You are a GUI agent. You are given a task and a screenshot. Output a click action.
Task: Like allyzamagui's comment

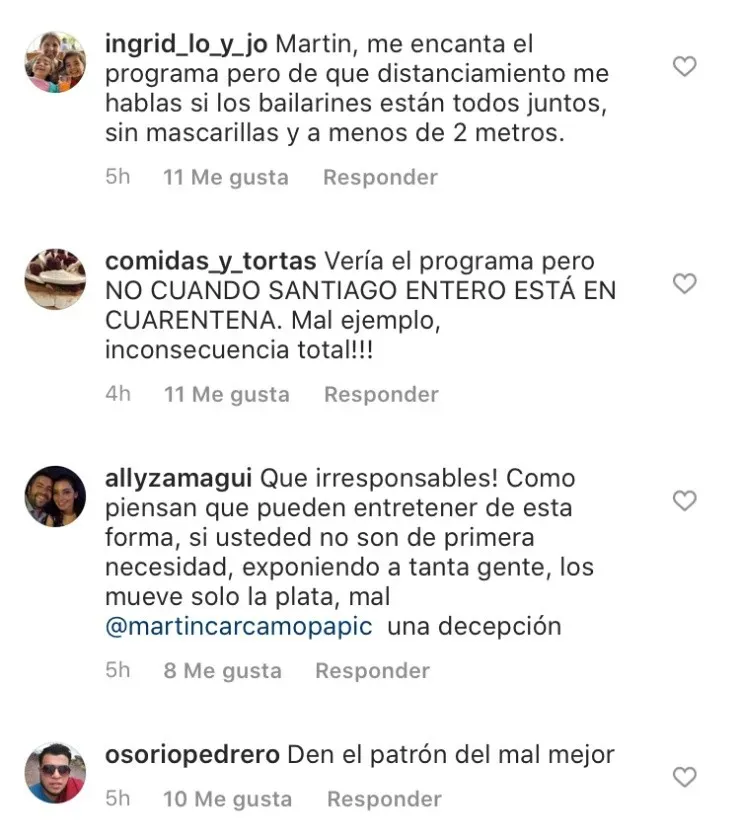[x=684, y=500]
